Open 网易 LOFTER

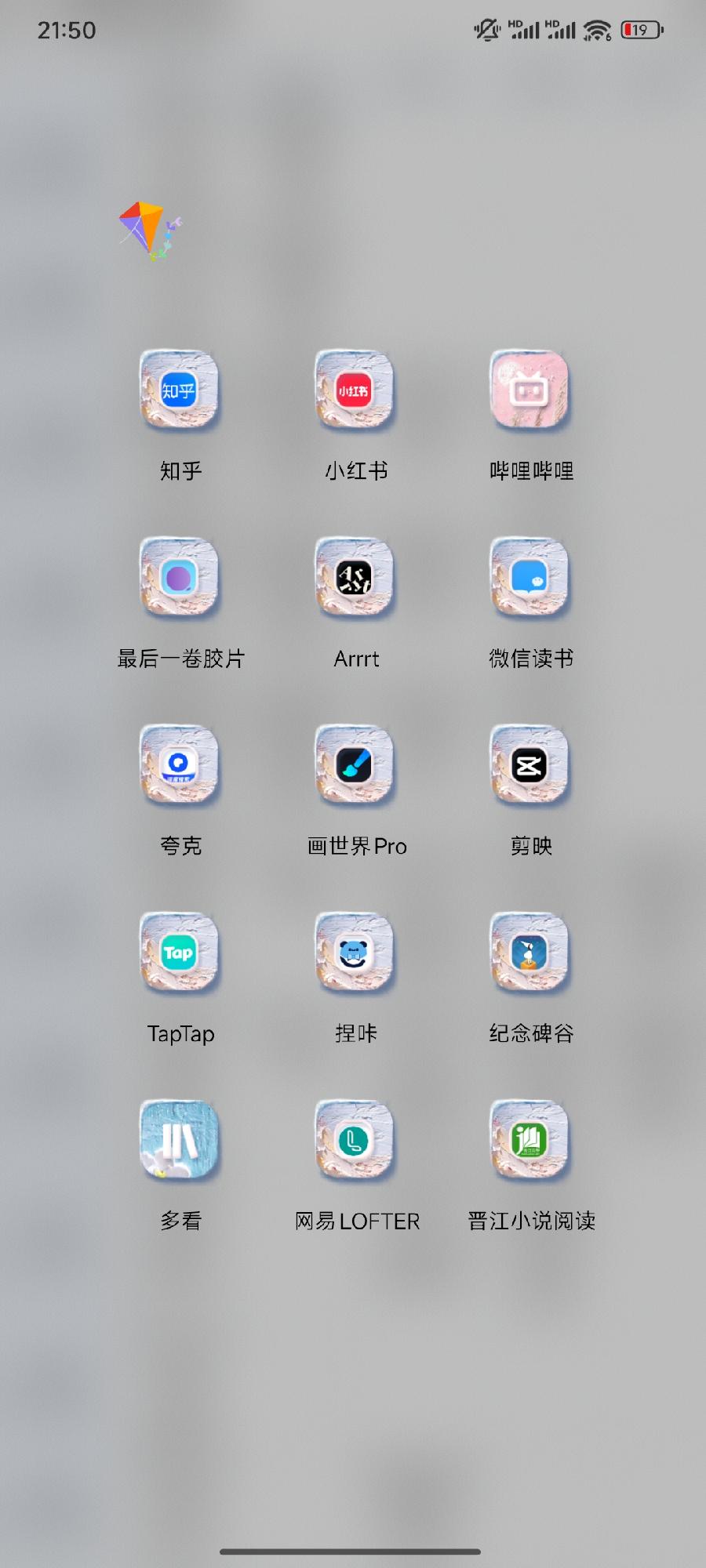pos(355,1139)
